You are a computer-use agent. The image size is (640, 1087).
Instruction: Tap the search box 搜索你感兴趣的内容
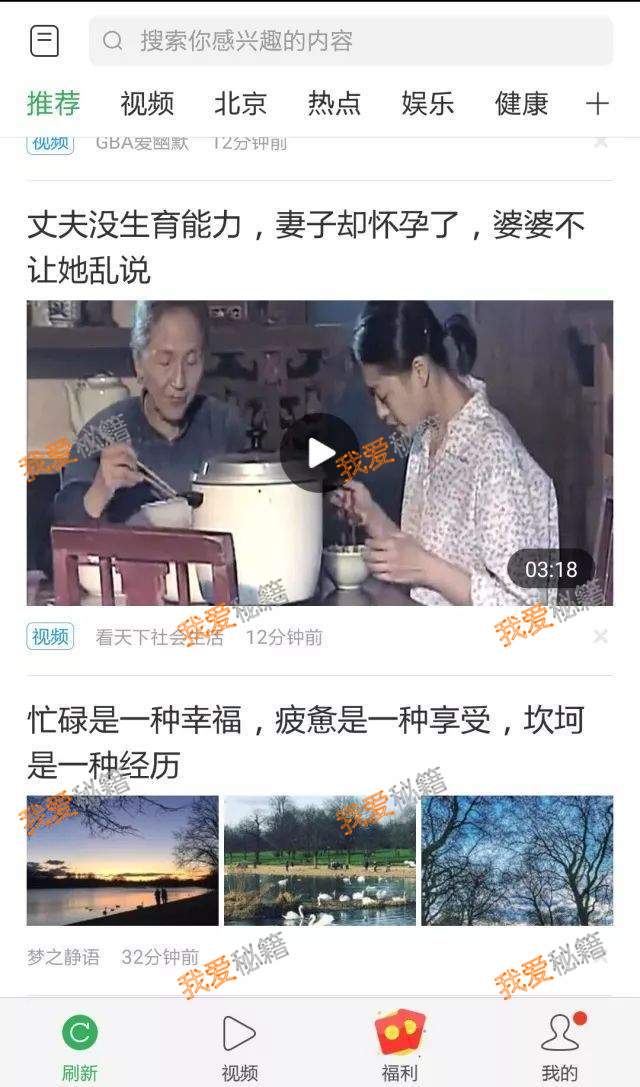(350, 41)
